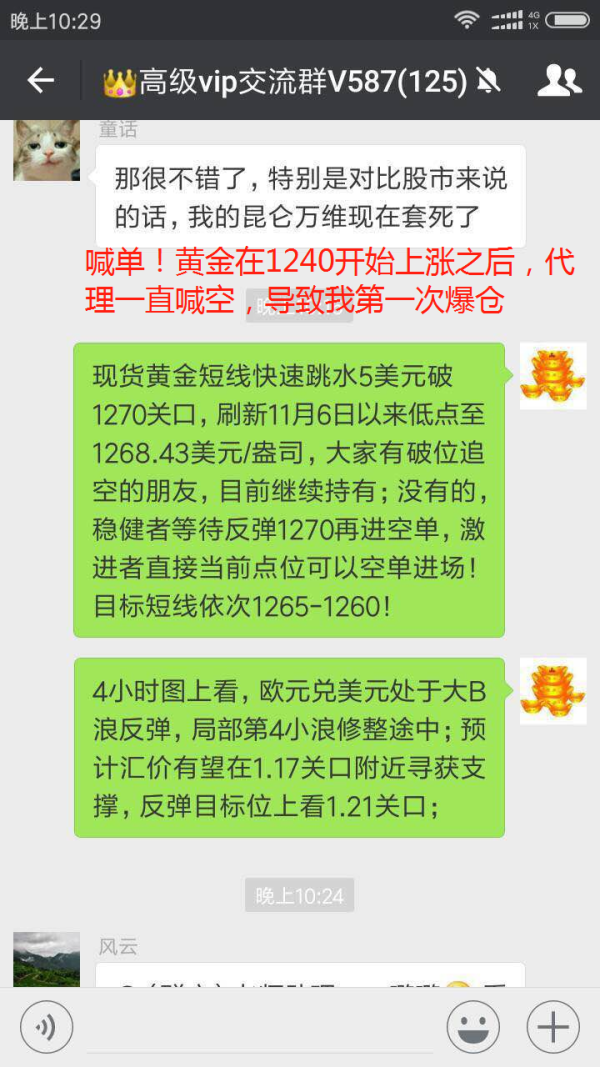Open group members and chat info
The image size is (600, 1067).
point(559,81)
